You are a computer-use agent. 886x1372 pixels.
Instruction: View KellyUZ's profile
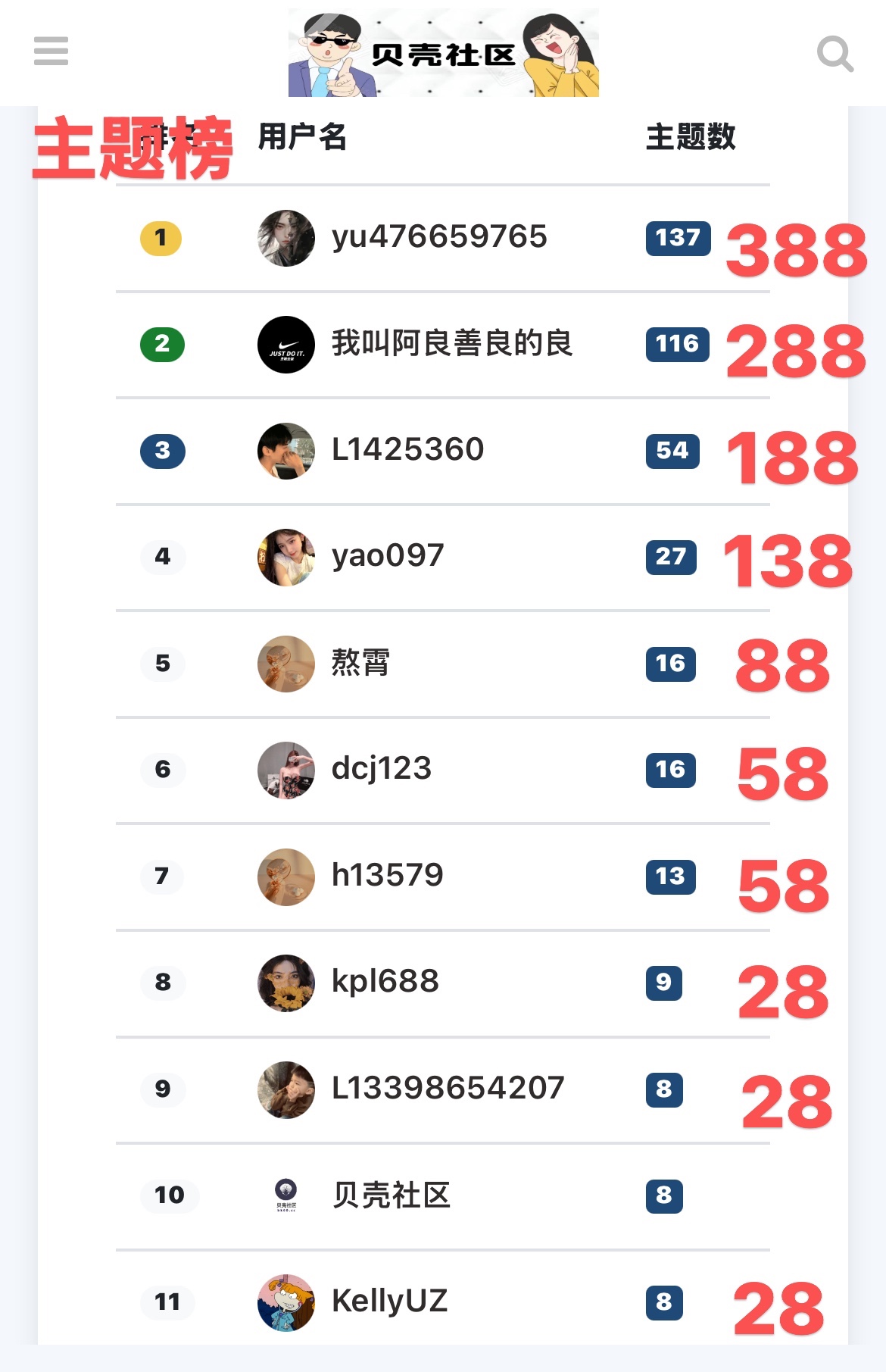pyautogui.click(x=389, y=1302)
